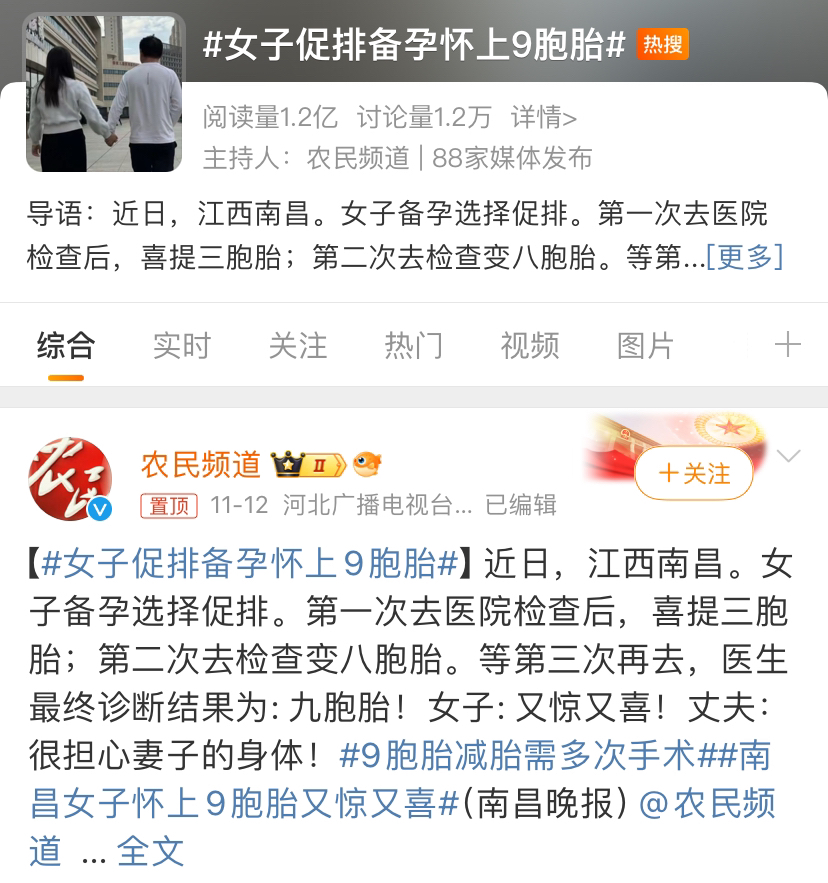
Task: Open the post options dropdown arrow
Action: [x=789, y=457]
